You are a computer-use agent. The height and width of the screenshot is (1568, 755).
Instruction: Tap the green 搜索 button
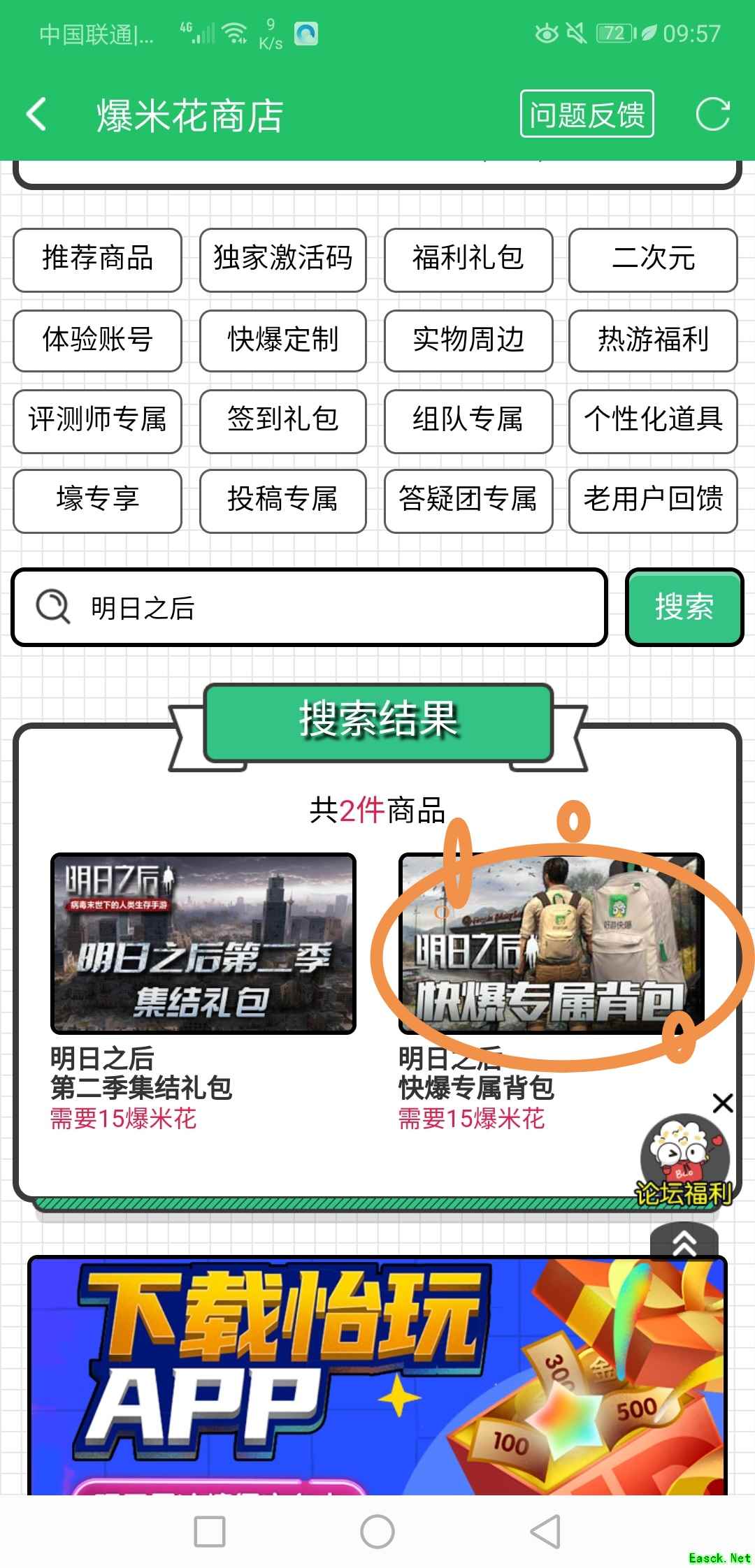point(684,607)
